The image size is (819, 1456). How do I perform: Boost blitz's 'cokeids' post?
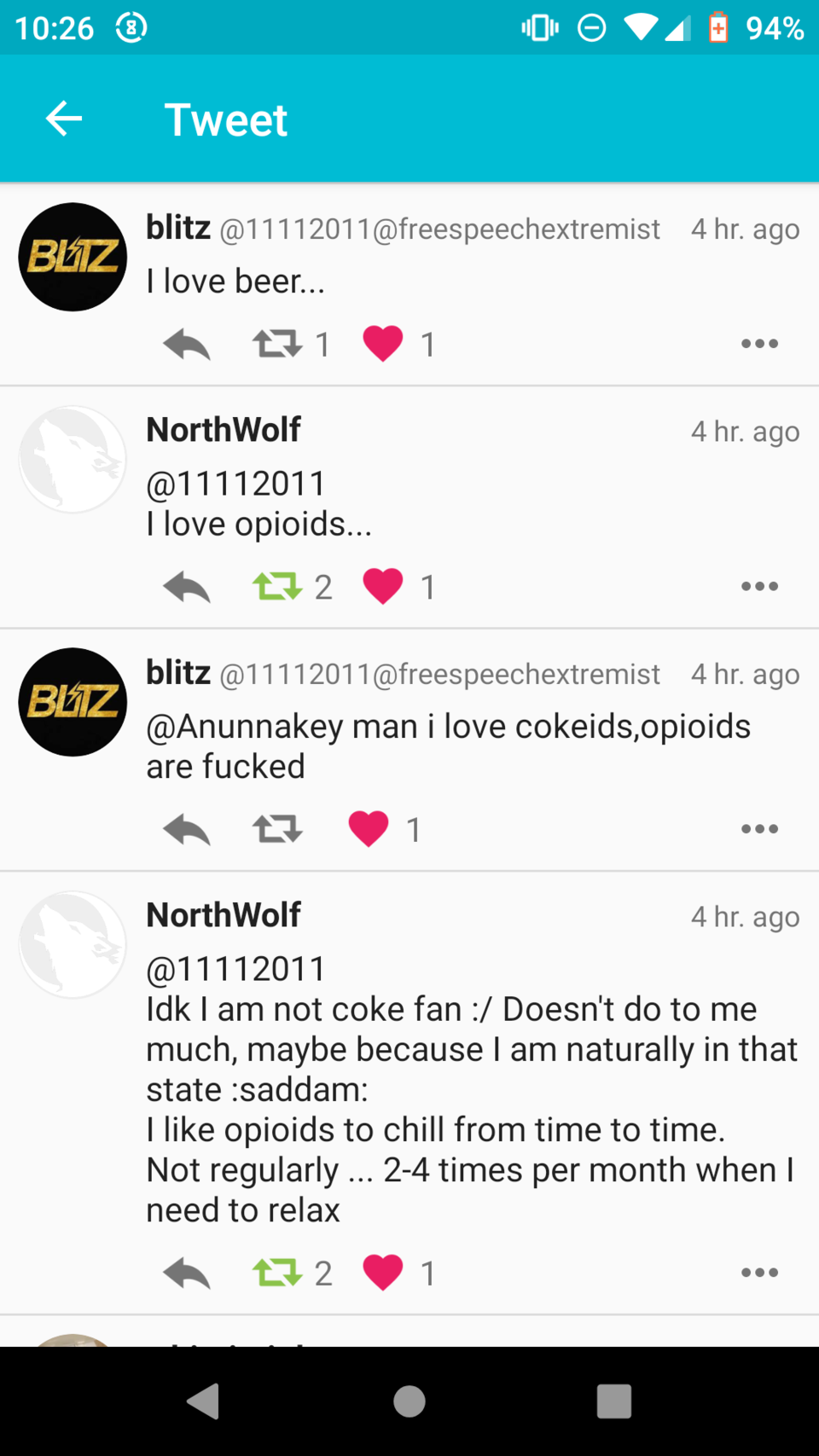pyautogui.click(x=277, y=829)
